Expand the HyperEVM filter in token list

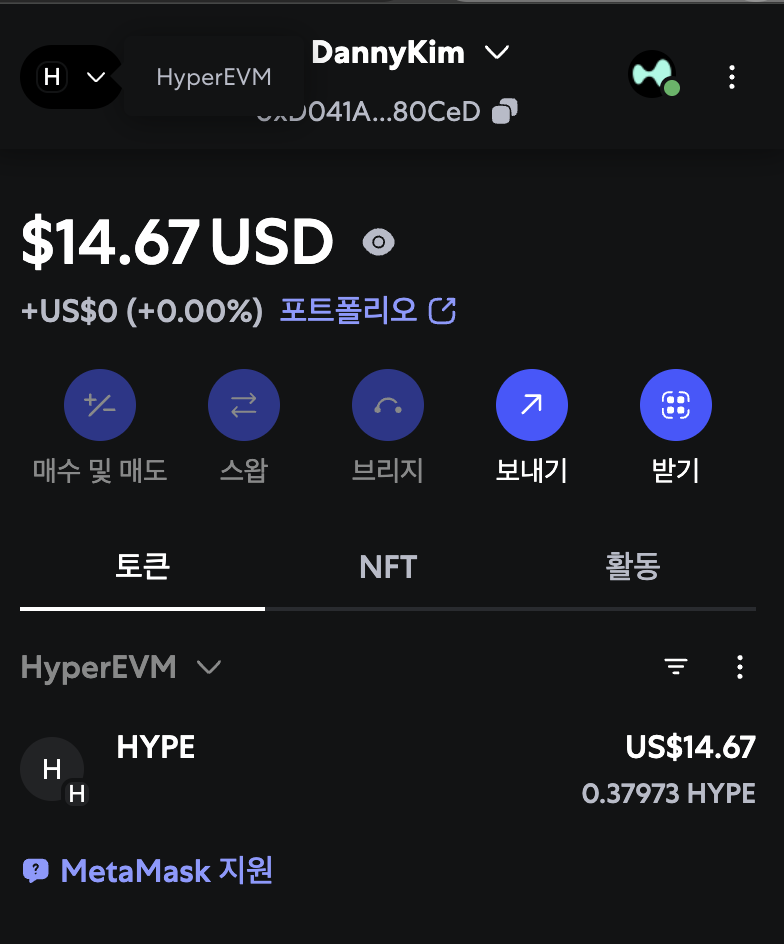coord(120,667)
